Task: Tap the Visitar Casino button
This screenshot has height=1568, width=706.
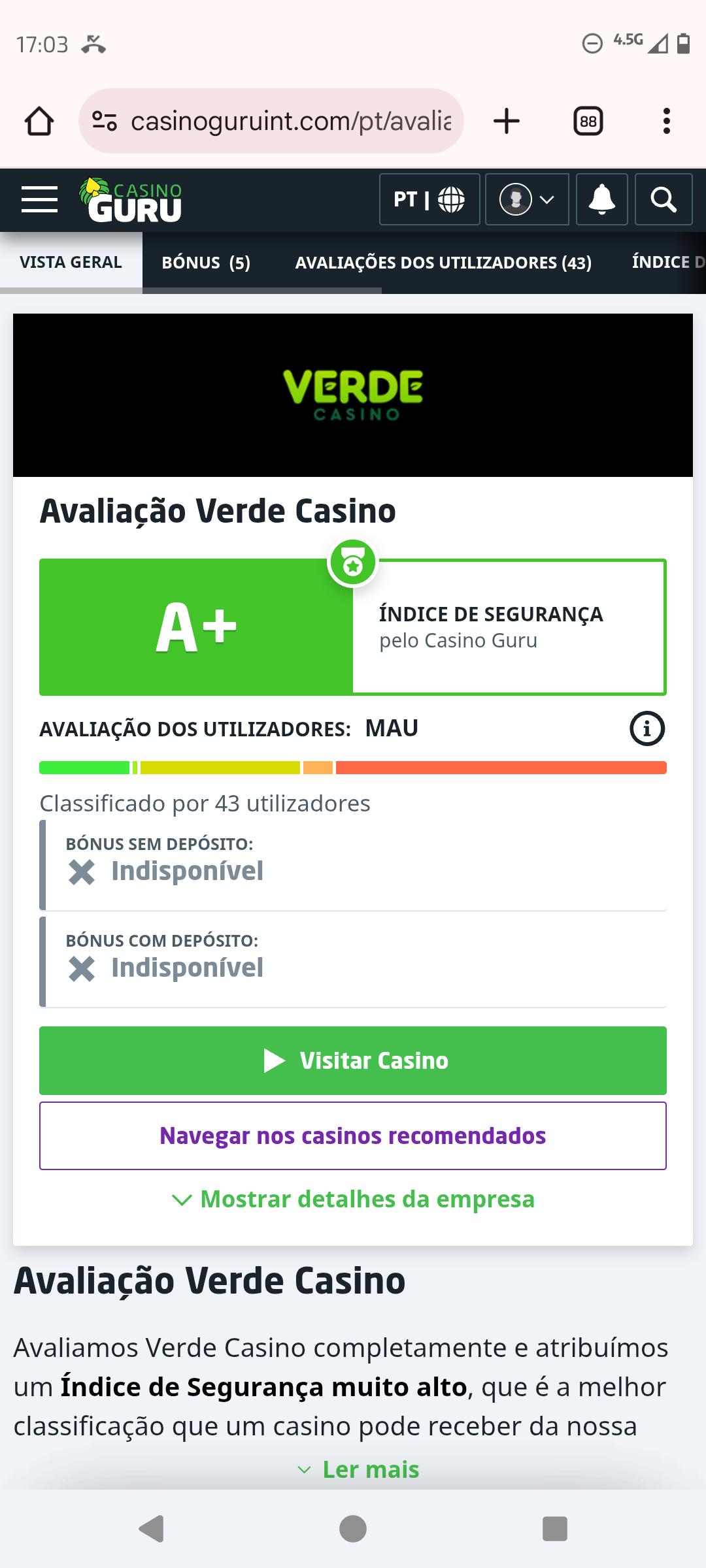Action: click(x=353, y=1060)
